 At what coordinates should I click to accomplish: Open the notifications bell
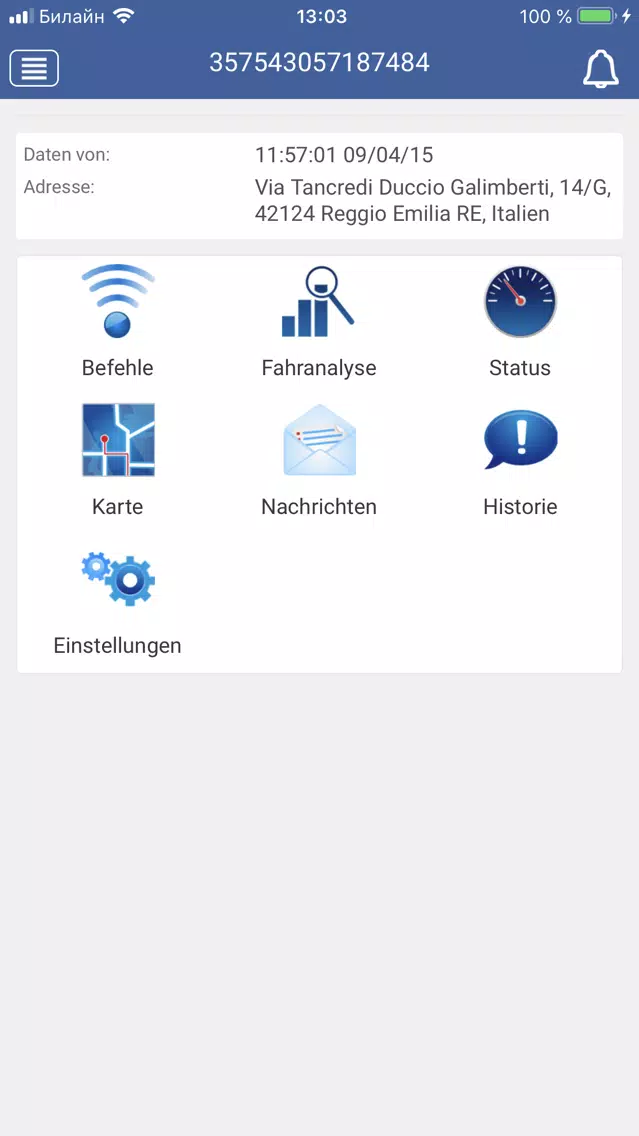(601, 70)
